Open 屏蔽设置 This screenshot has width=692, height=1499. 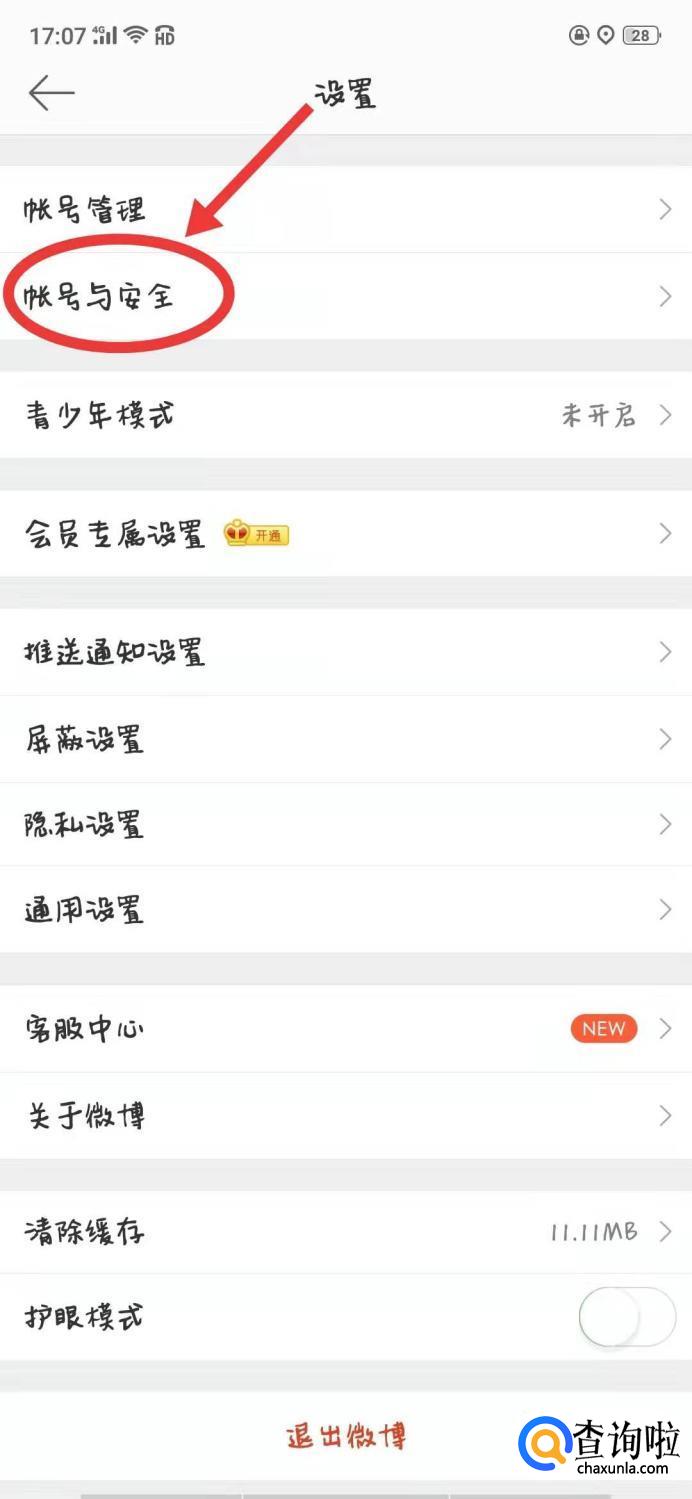point(346,739)
